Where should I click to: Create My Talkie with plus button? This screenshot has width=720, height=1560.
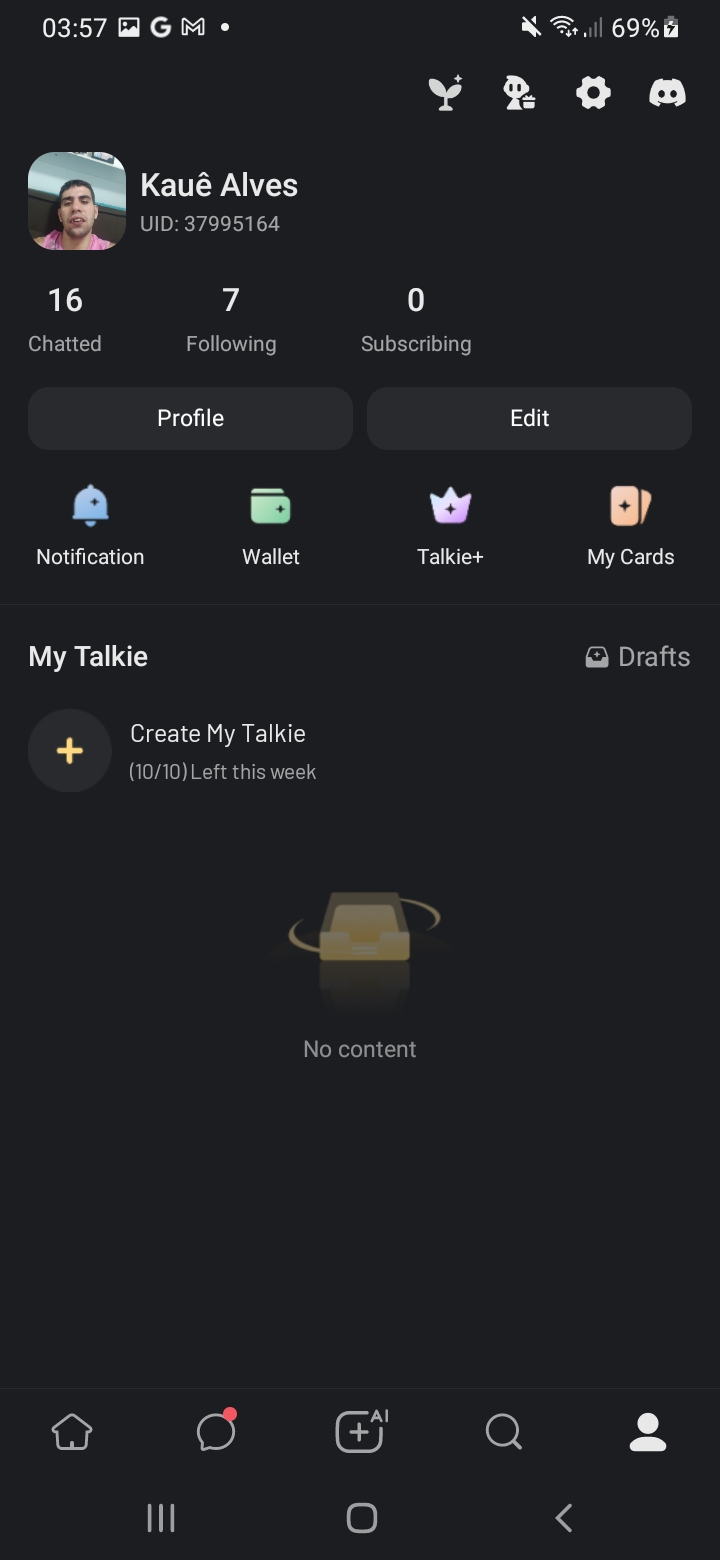coord(70,751)
